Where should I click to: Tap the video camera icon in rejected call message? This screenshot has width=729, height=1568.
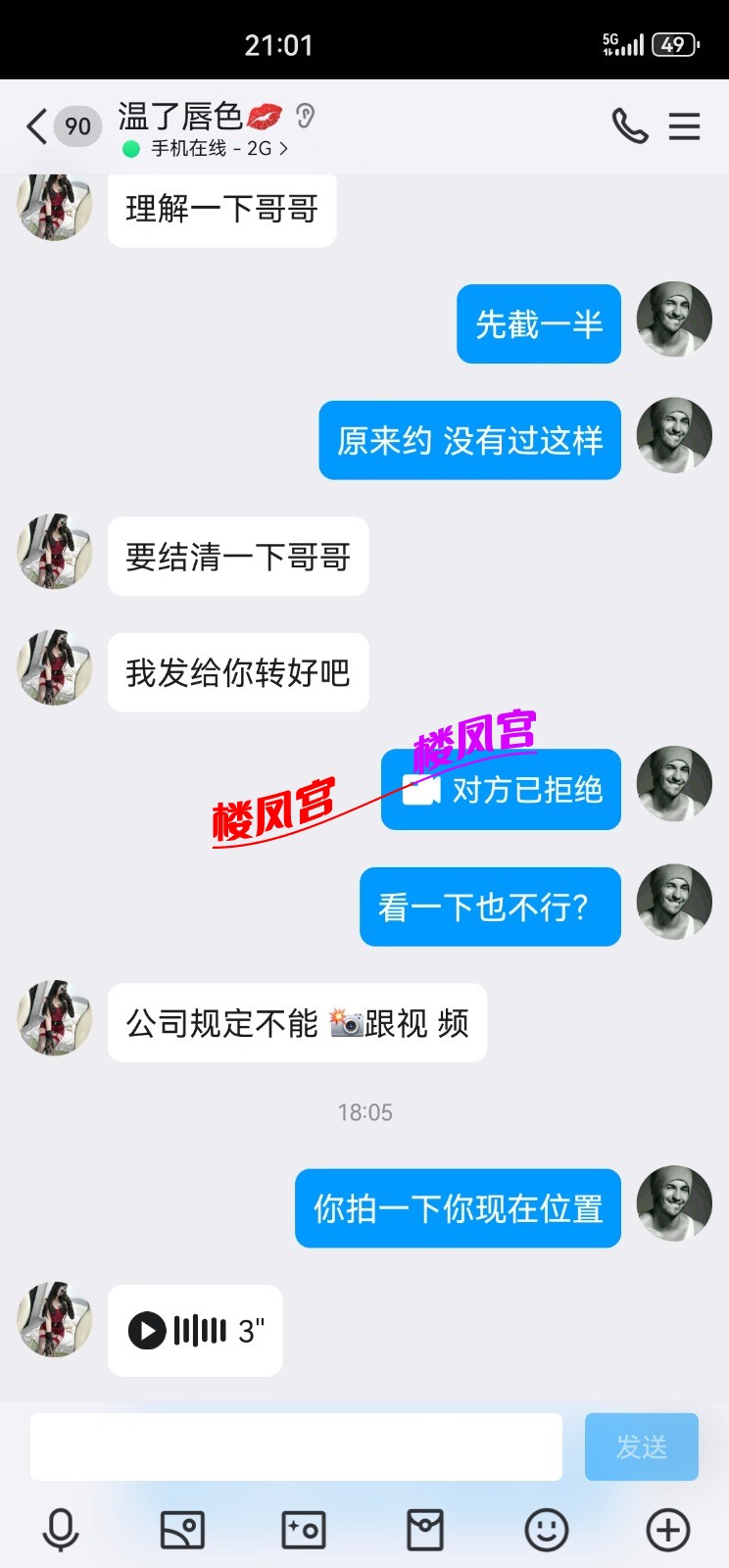pyautogui.click(x=421, y=789)
